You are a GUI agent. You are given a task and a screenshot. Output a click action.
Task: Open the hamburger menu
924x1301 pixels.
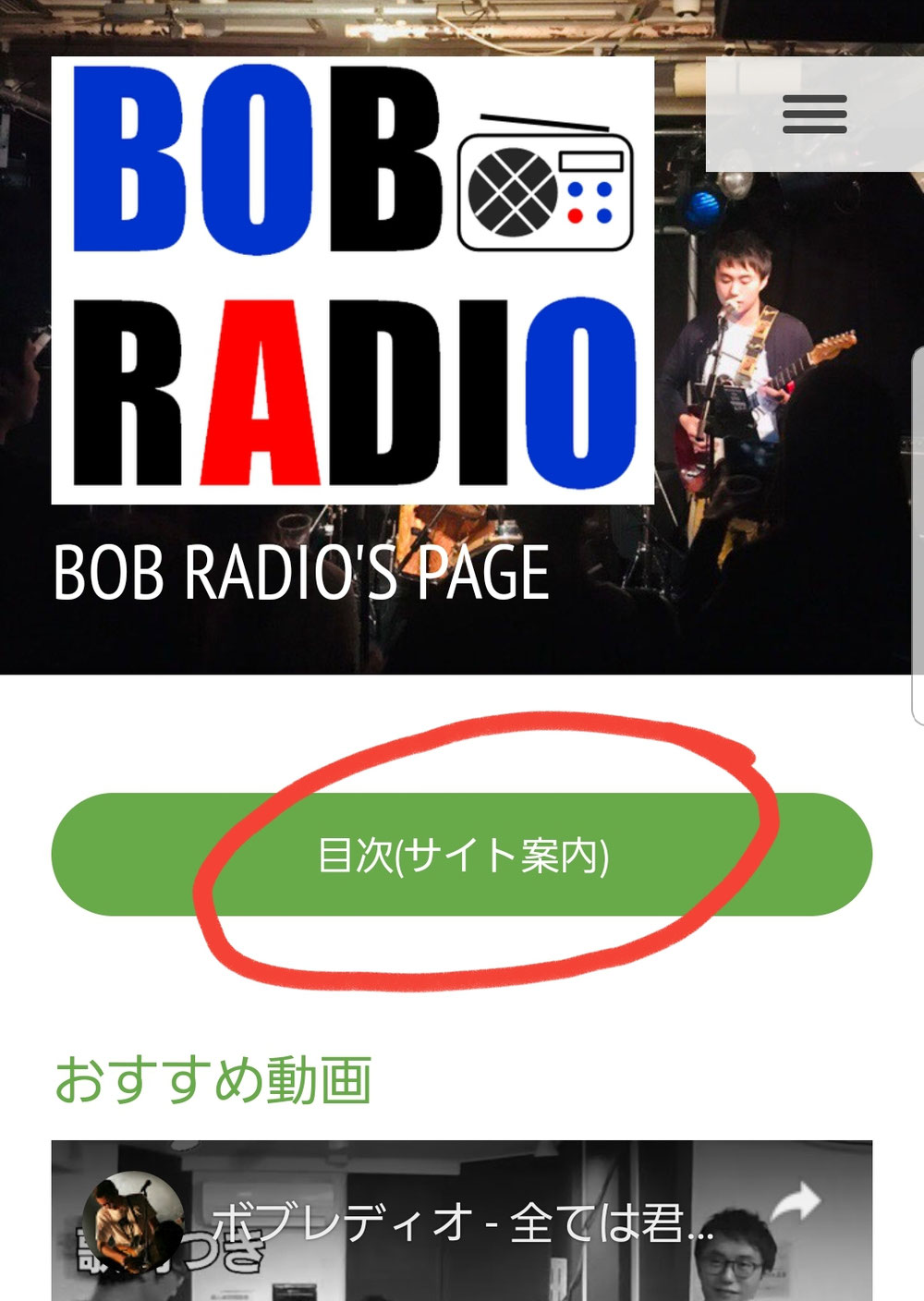814,115
